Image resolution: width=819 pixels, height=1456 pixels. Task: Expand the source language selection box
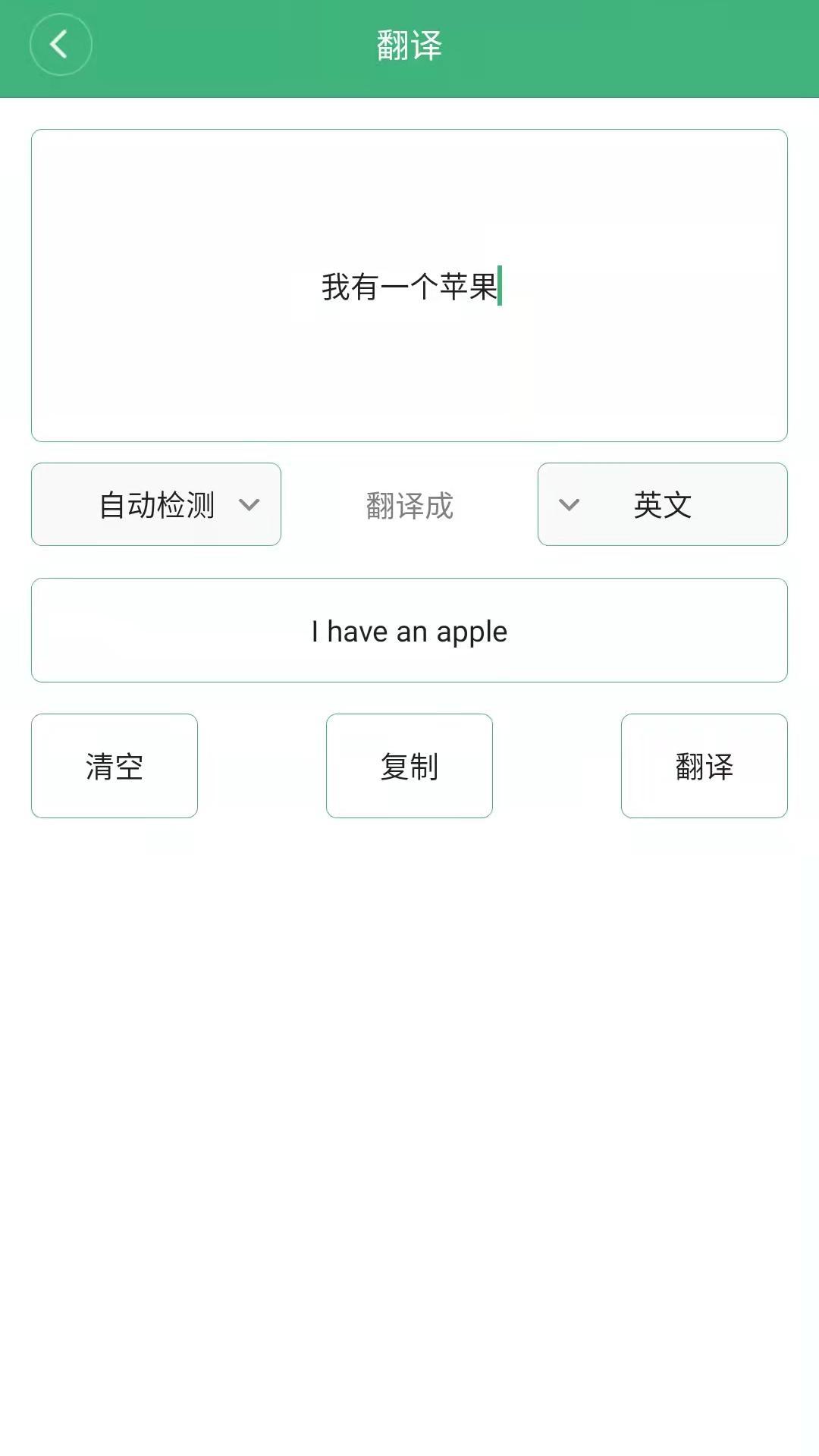click(x=155, y=504)
